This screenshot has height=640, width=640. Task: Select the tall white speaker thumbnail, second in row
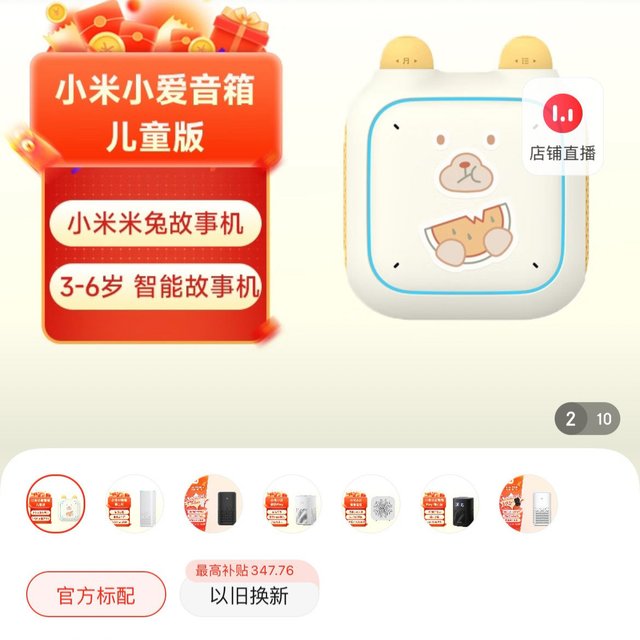tap(134, 503)
